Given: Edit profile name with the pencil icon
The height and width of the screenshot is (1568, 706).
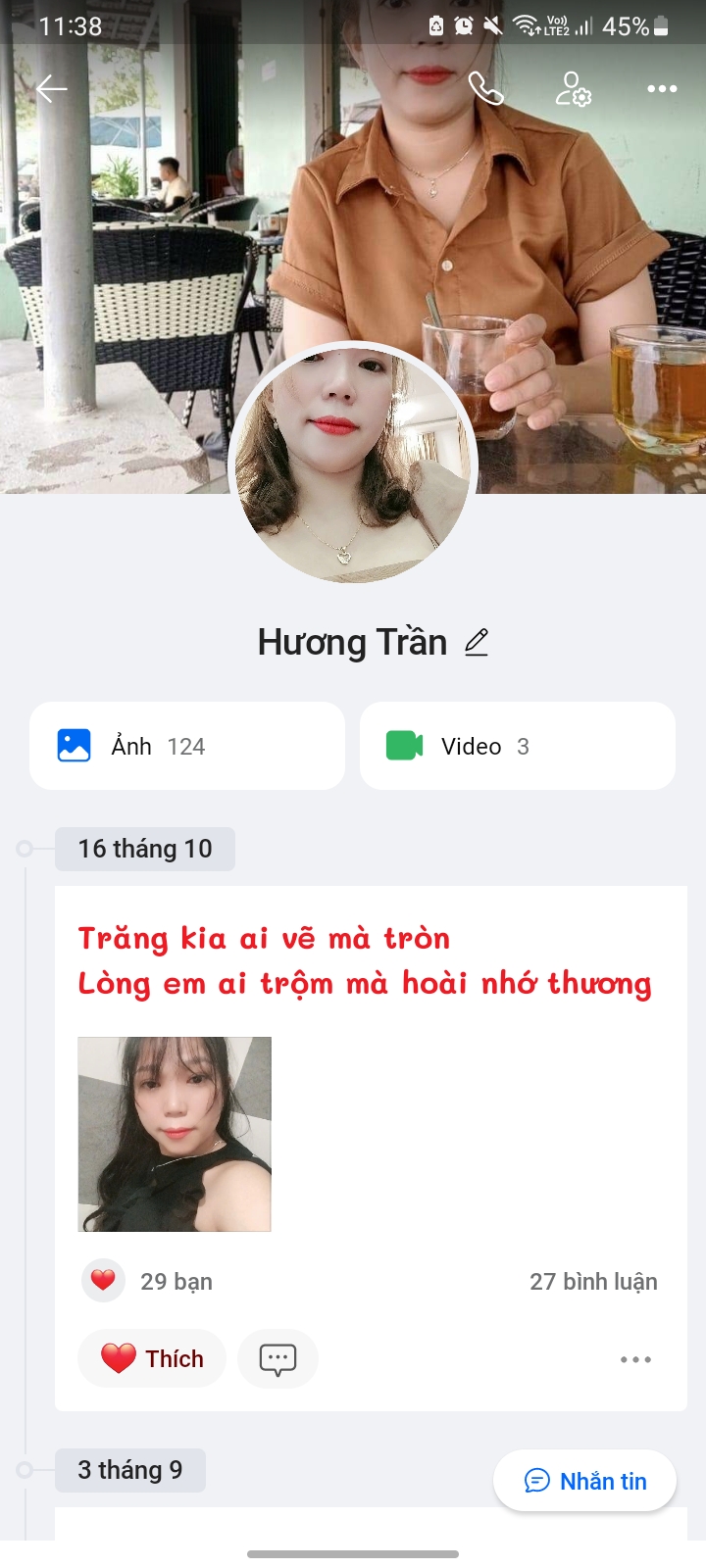Looking at the screenshot, I should tap(477, 642).
